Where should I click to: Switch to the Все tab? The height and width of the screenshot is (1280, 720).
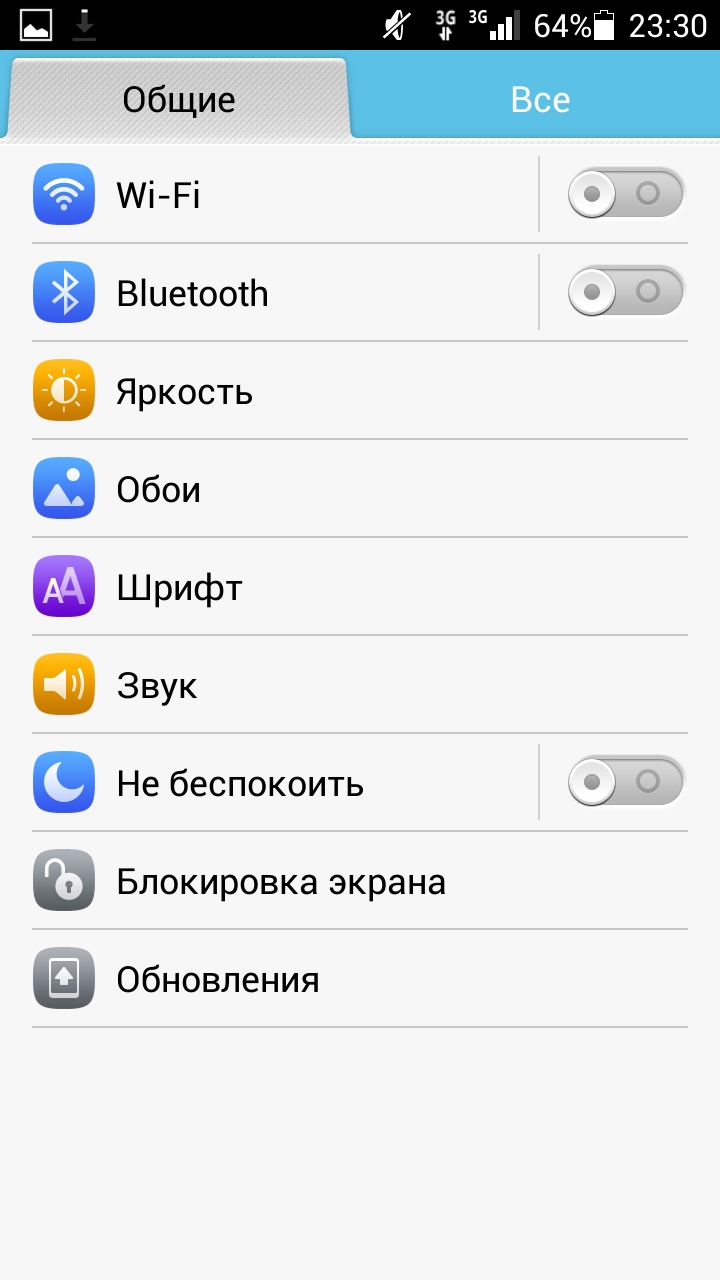tap(540, 100)
